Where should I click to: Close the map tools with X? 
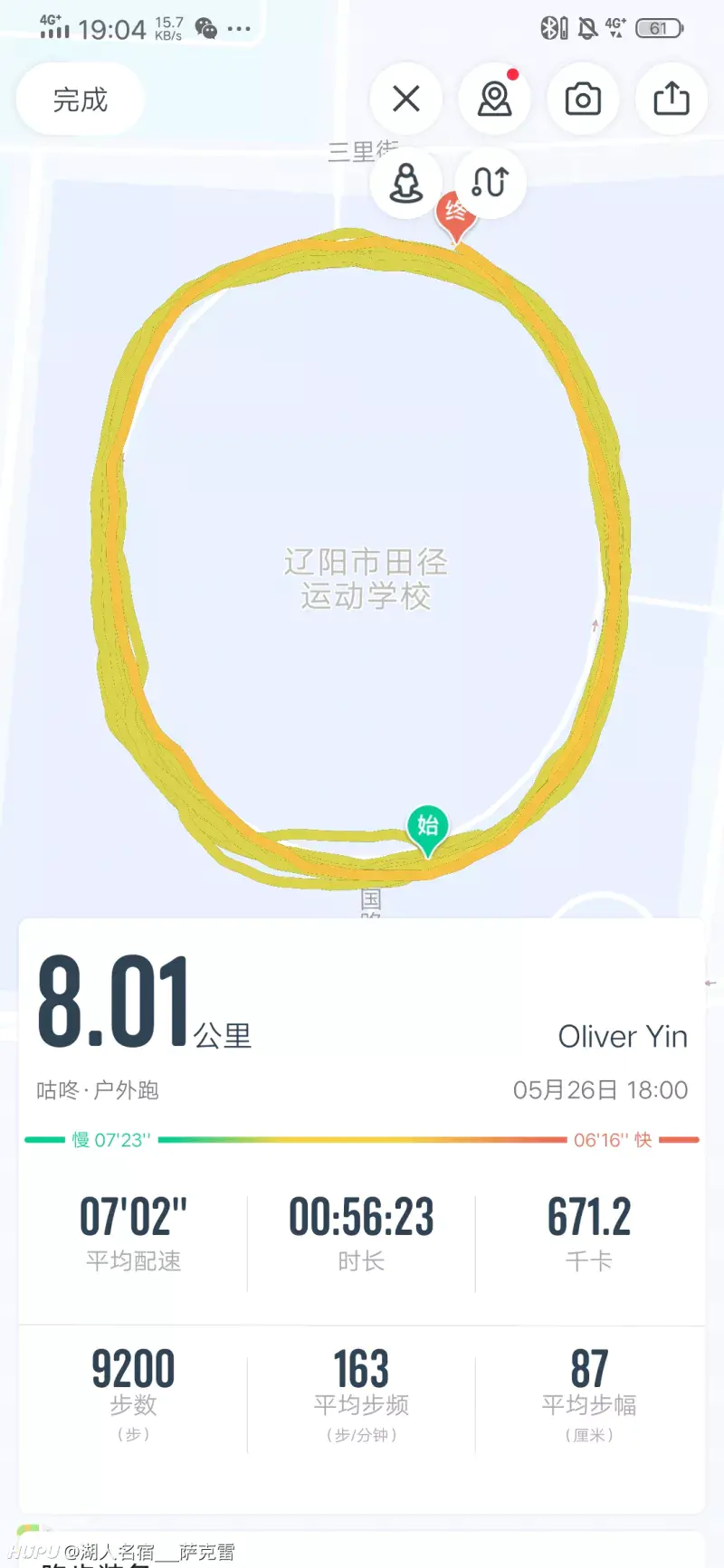406,99
